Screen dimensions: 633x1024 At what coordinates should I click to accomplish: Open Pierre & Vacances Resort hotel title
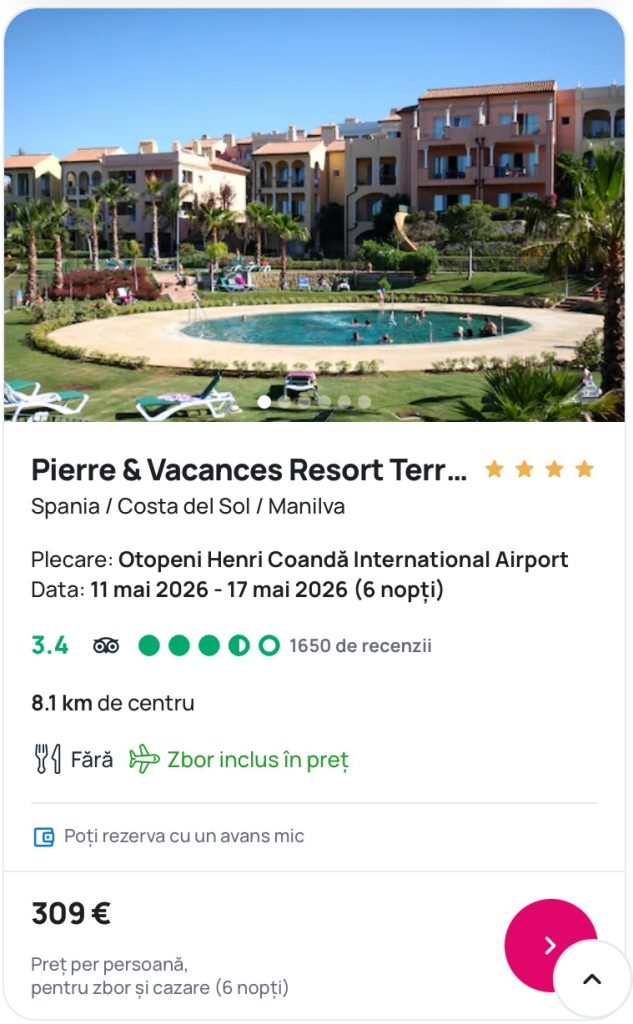coord(249,469)
